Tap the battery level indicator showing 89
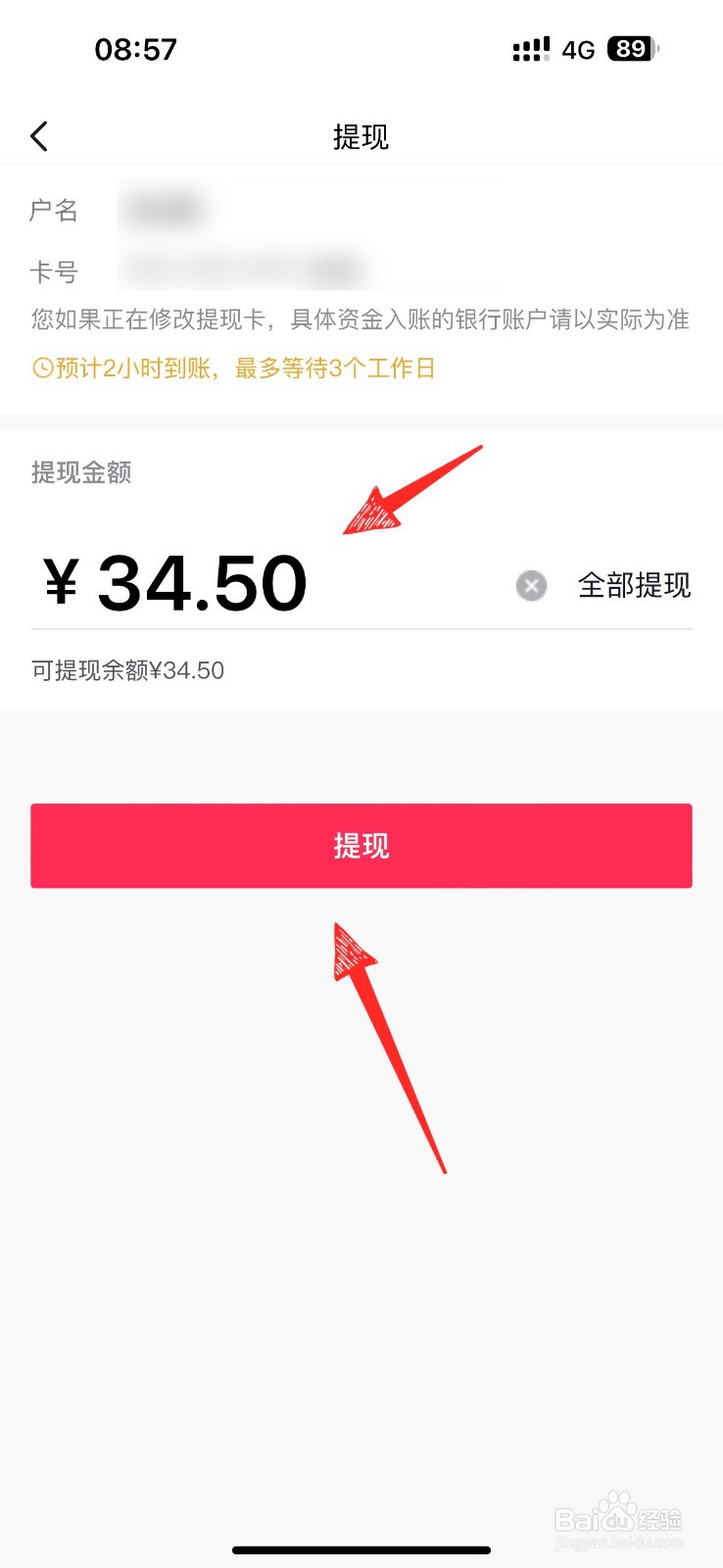Viewport: 723px width, 1568px height. point(631,48)
